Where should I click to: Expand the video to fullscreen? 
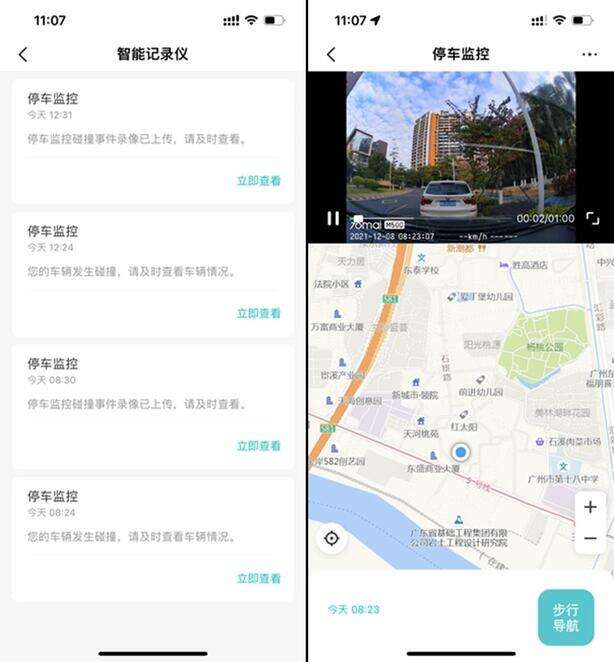pyautogui.click(x=593, y=218)
